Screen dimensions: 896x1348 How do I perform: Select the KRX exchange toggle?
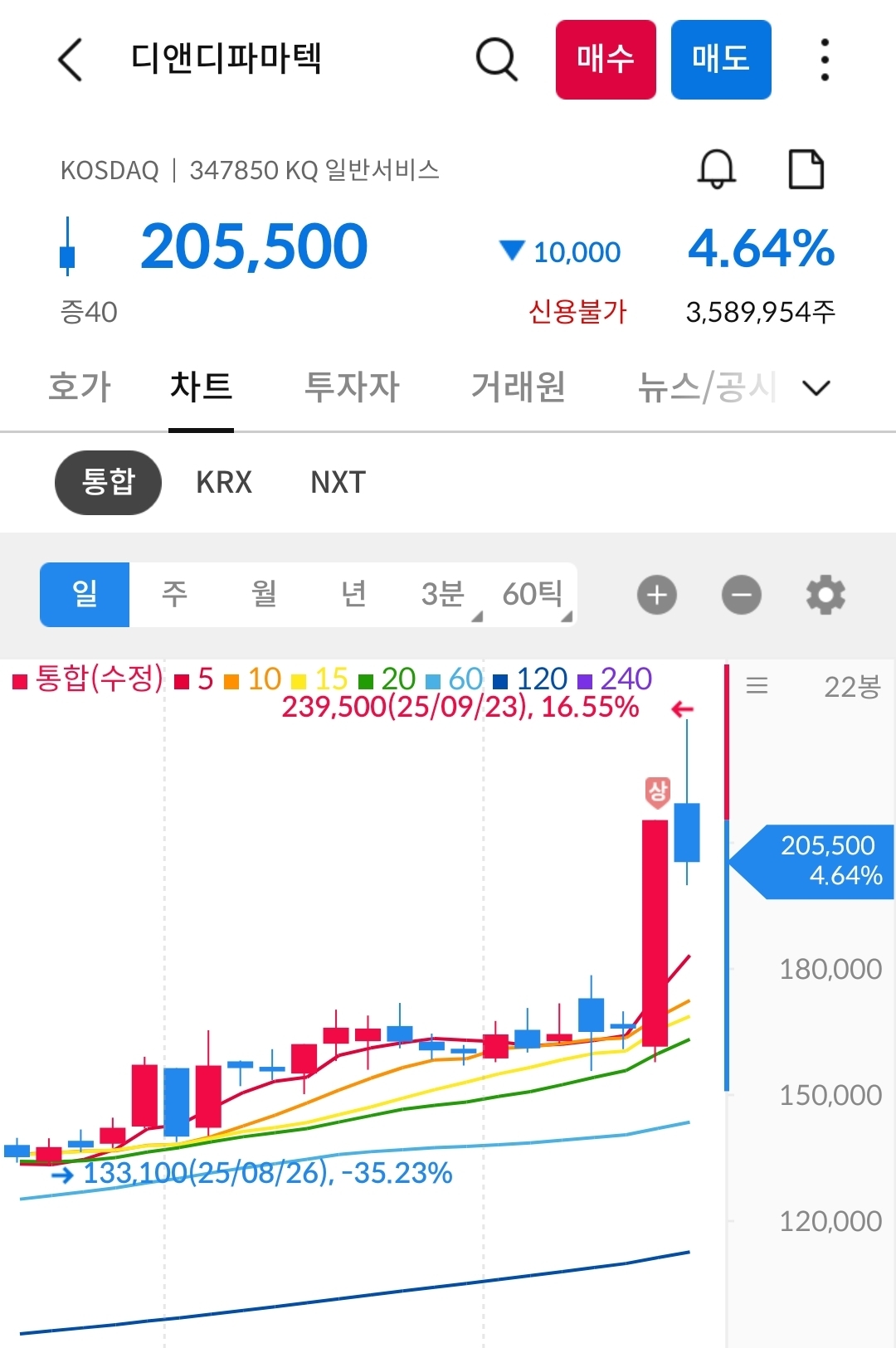click(x=222, y=482)
